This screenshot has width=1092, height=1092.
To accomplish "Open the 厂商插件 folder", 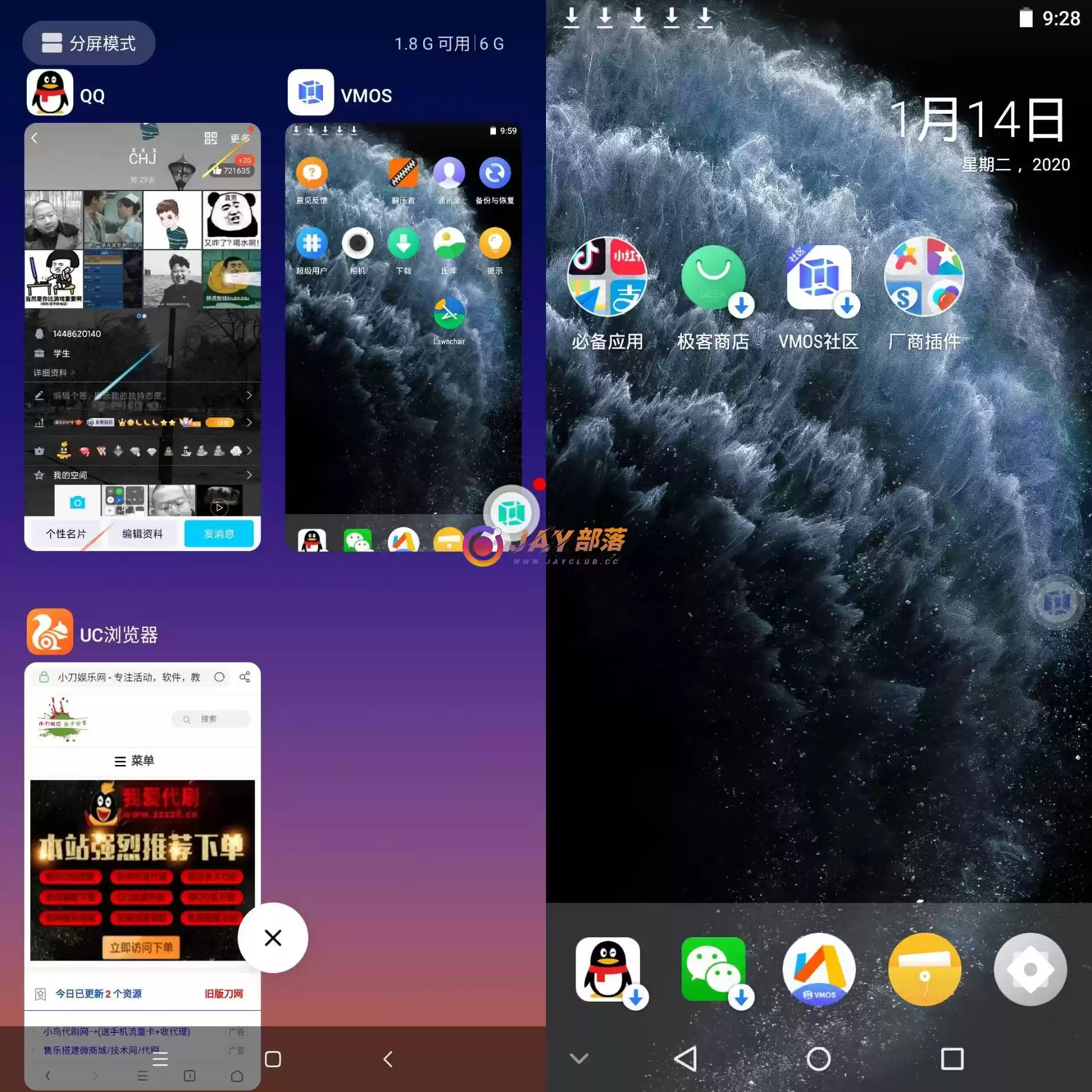I will [924, 278].
